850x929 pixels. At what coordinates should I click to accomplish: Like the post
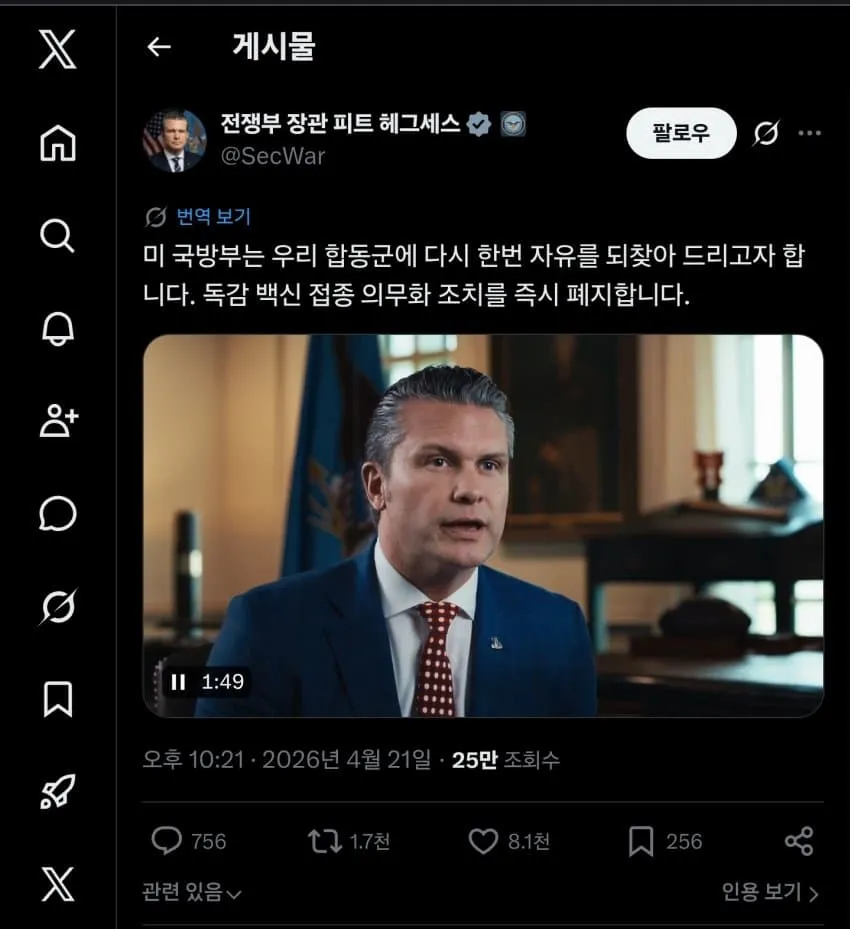[x=483, y=842]
